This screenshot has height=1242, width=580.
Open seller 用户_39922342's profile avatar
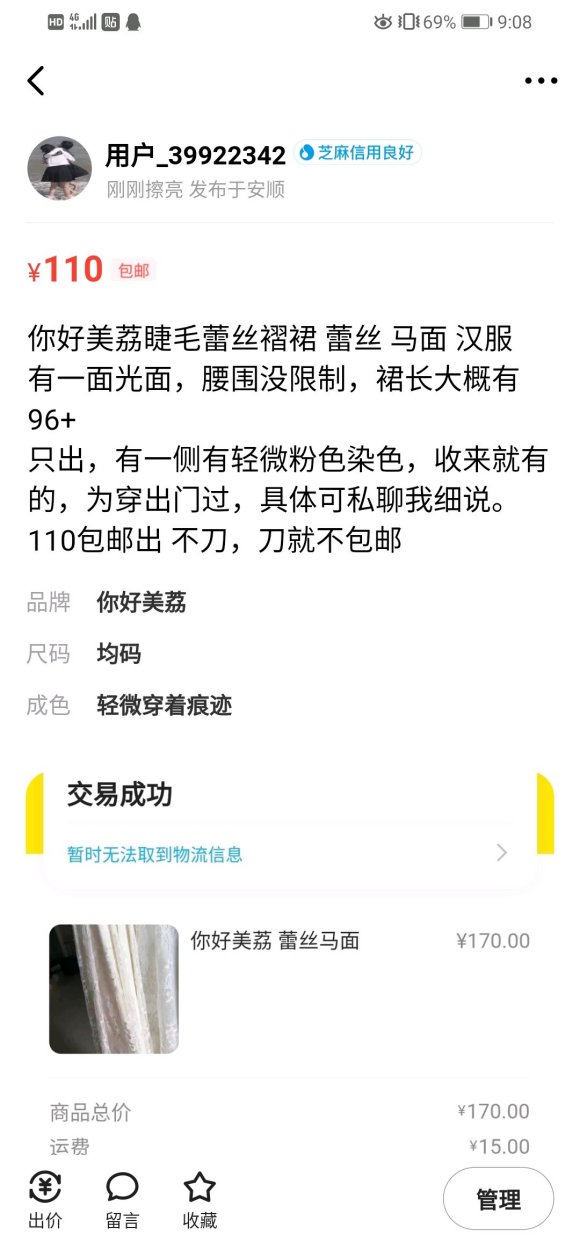(x=60, y=168)
